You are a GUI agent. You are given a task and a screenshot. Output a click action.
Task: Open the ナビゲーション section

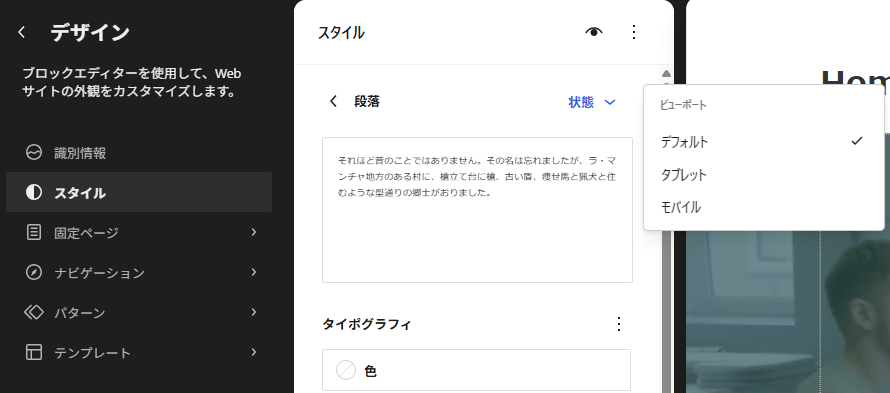pyautogui.click(x=139, y=273)
